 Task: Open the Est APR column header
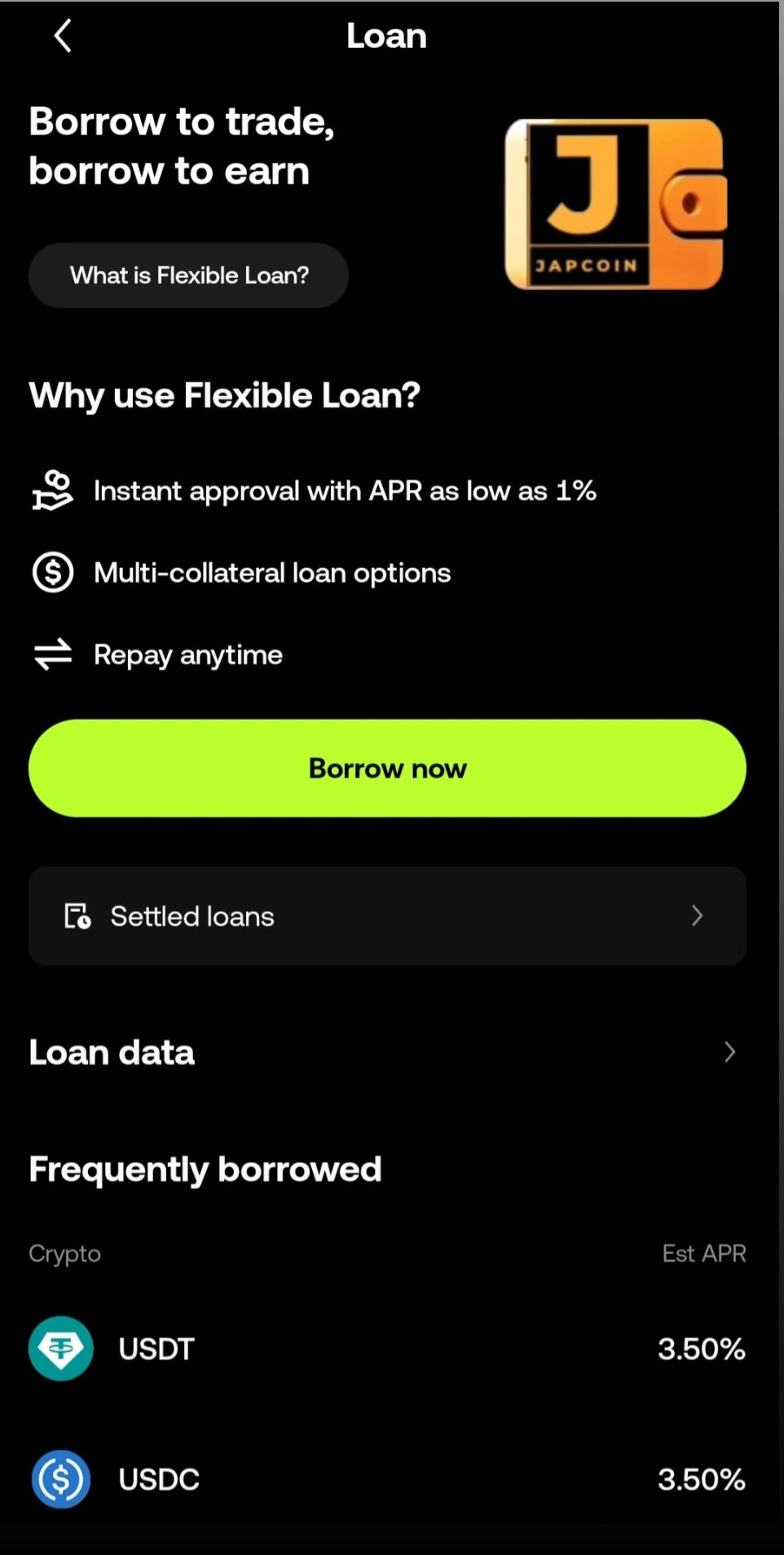coord(704,1253)
